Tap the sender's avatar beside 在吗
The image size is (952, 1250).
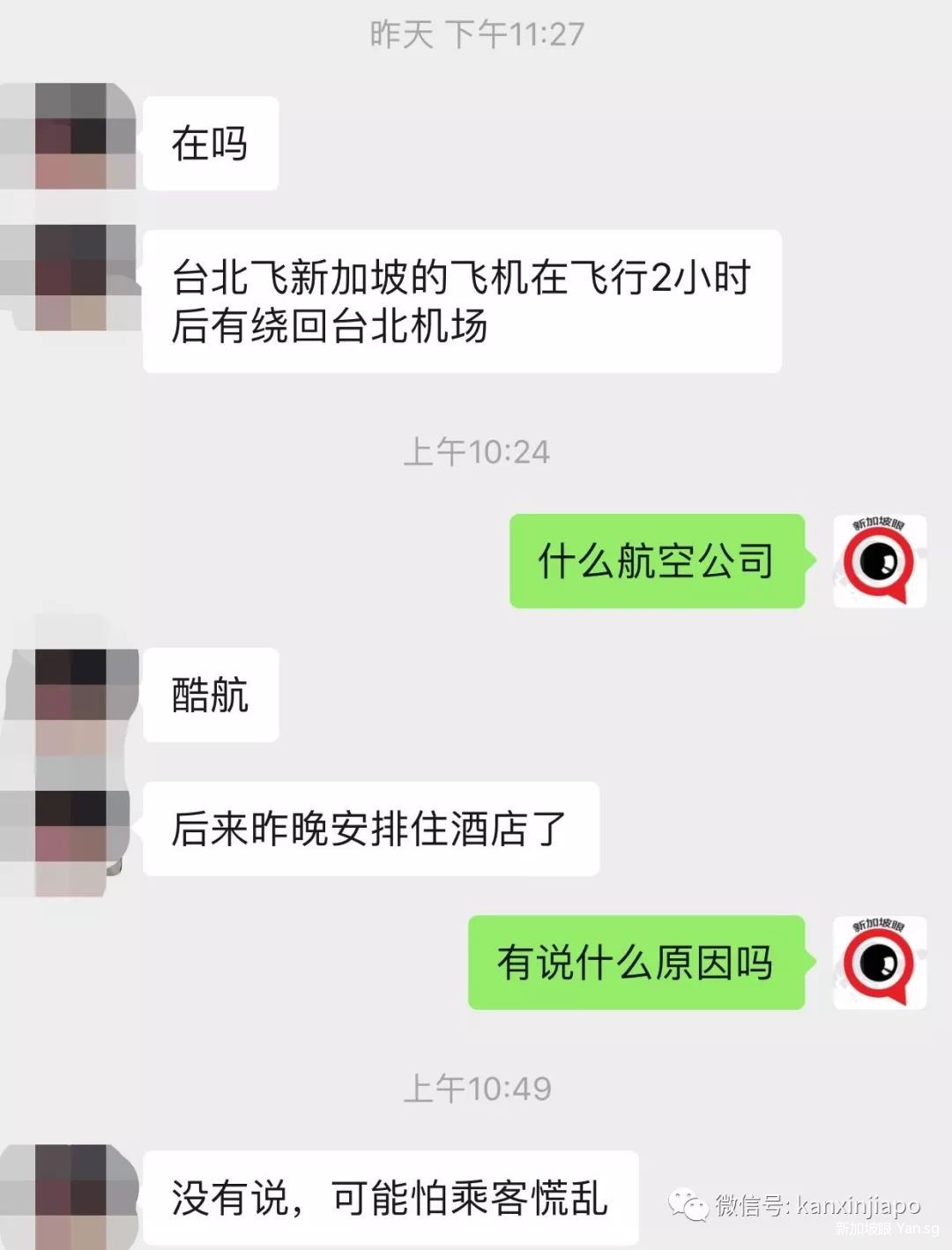coord(84,137)
